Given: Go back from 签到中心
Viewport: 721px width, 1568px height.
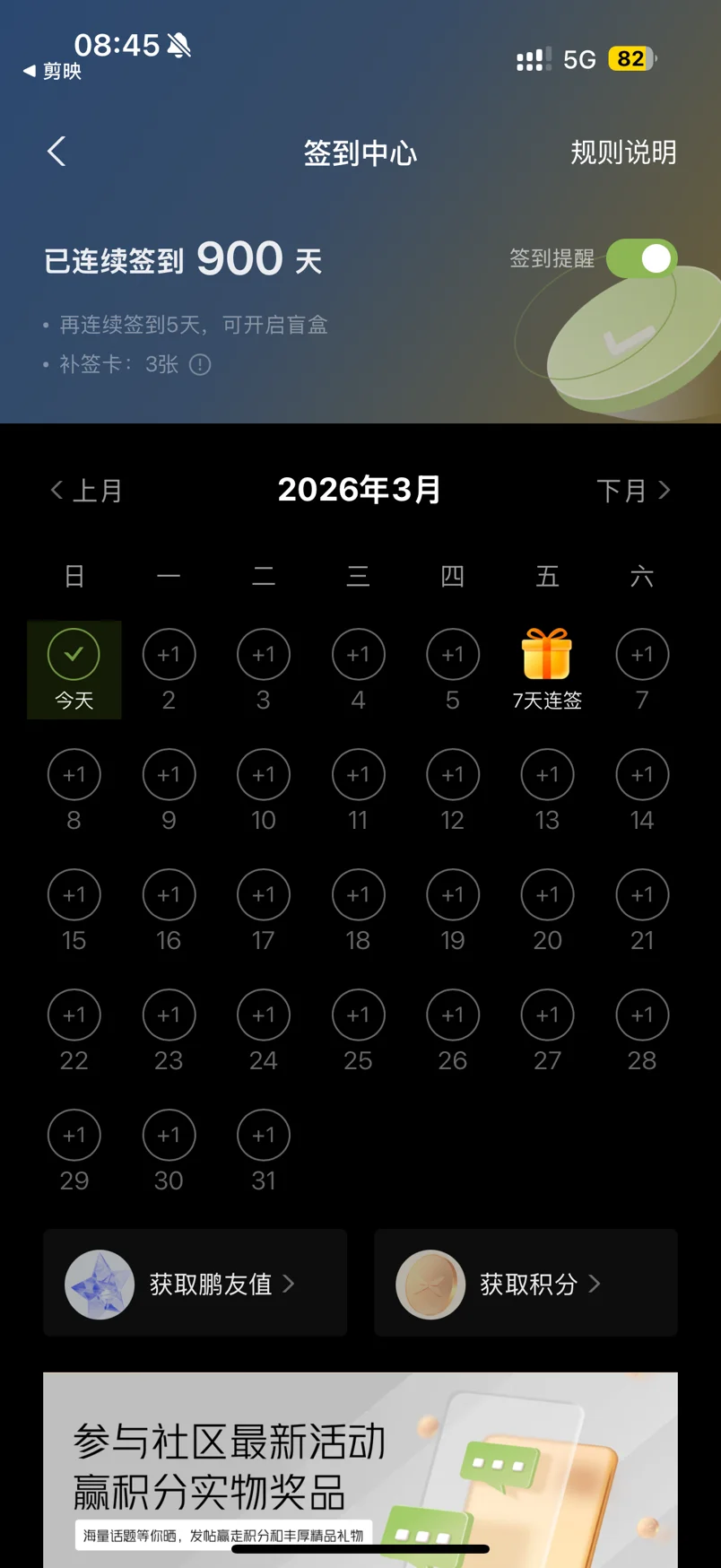Looking at the screenshot, I should point(56,152).
